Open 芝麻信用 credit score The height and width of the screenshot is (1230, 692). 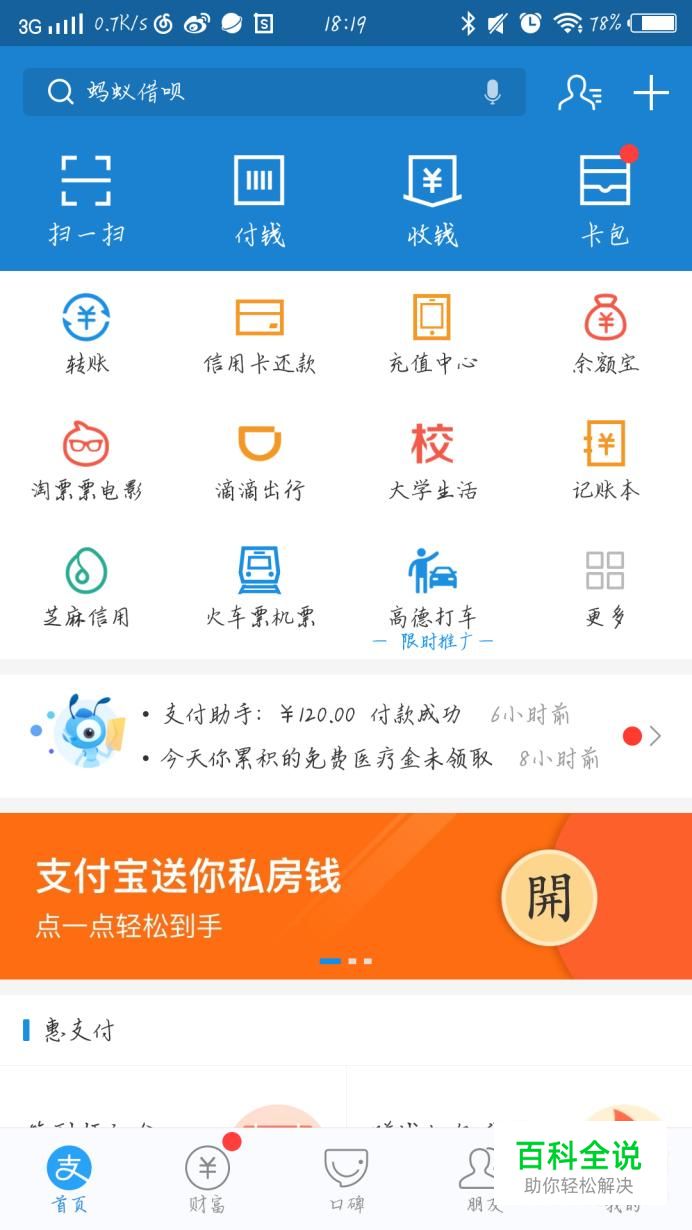tap(86, 588)
